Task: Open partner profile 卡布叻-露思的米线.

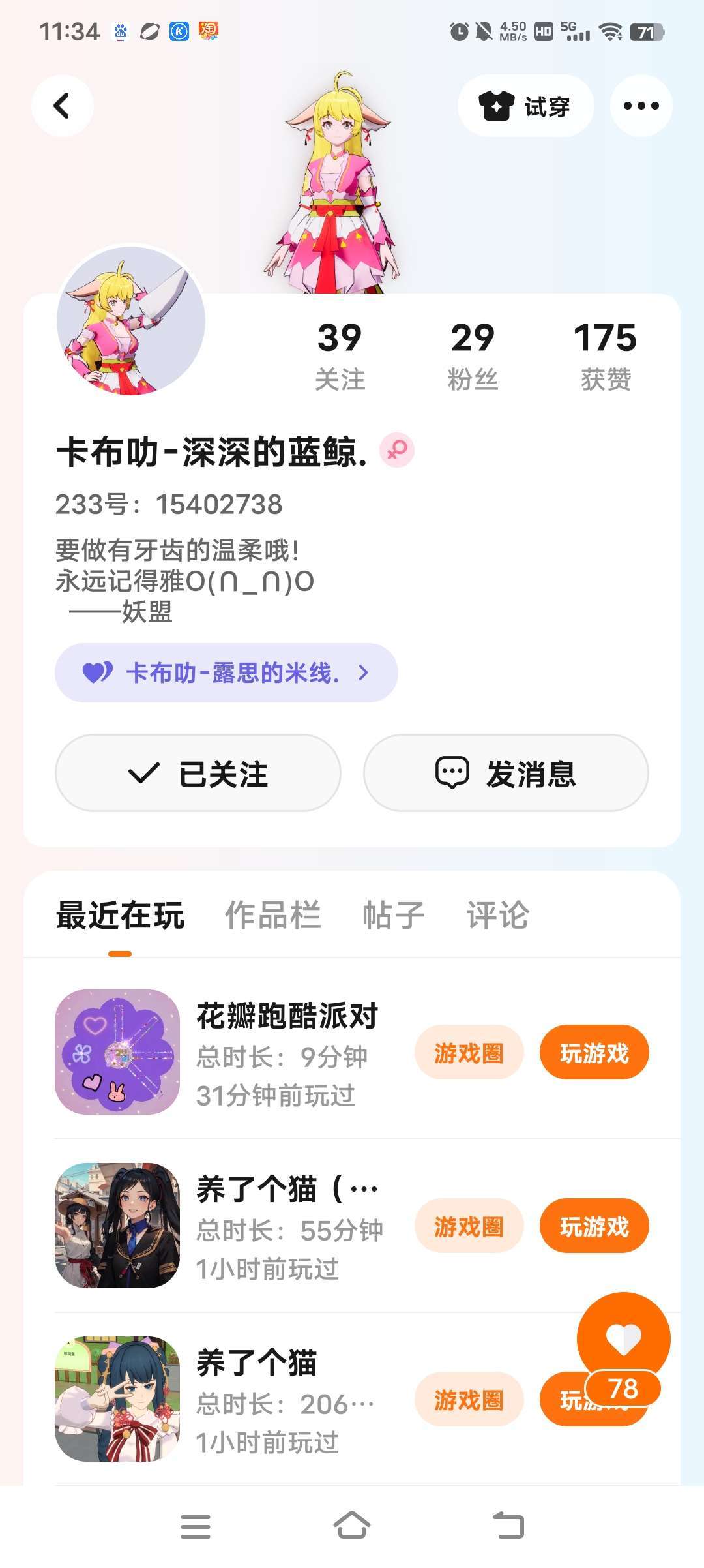Action: coord(226,672)
